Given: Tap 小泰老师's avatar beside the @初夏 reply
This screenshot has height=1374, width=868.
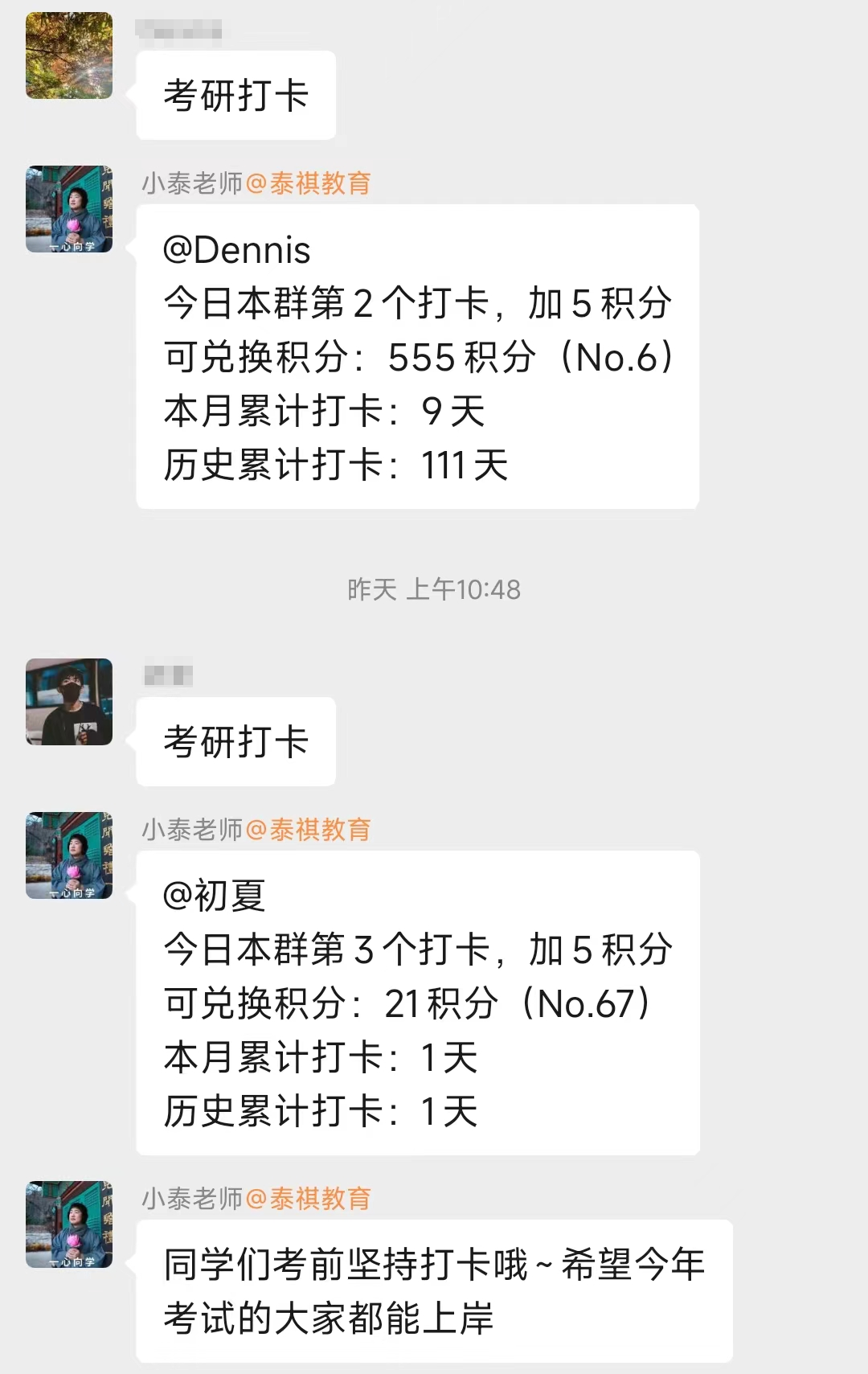Looking at the screenshot, I should (x=69, y=855).
